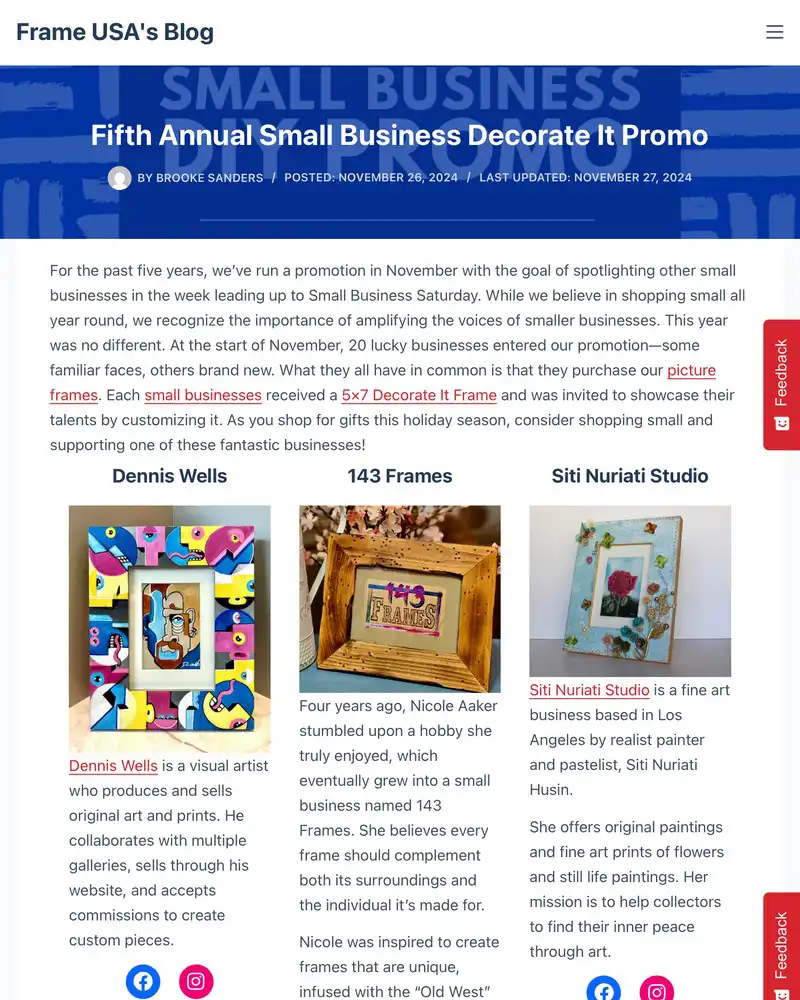Screen dimensions: 800x1000
Task: Follow the picture frames link
Action: [x=691, y=370]
